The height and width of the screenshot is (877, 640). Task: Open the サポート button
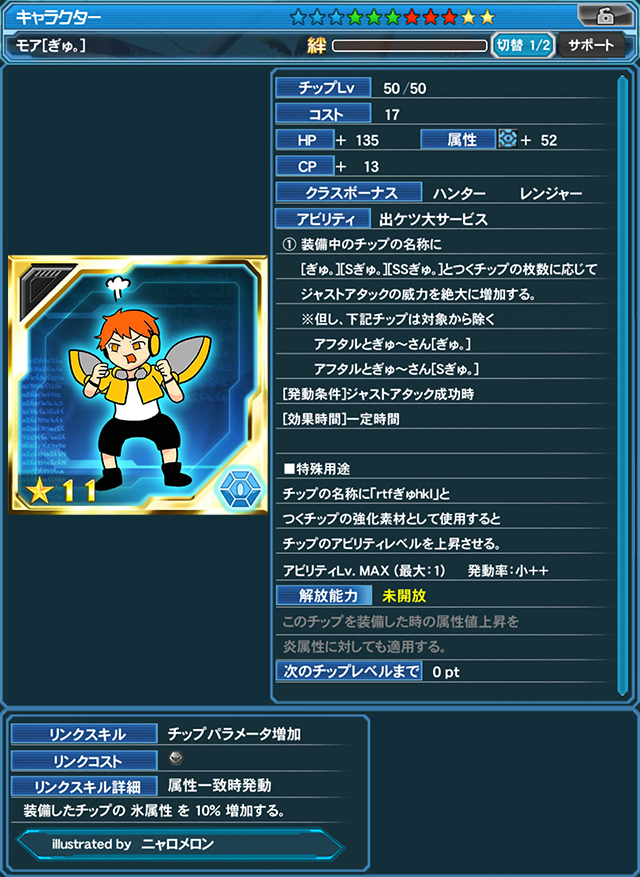point(594,45)
